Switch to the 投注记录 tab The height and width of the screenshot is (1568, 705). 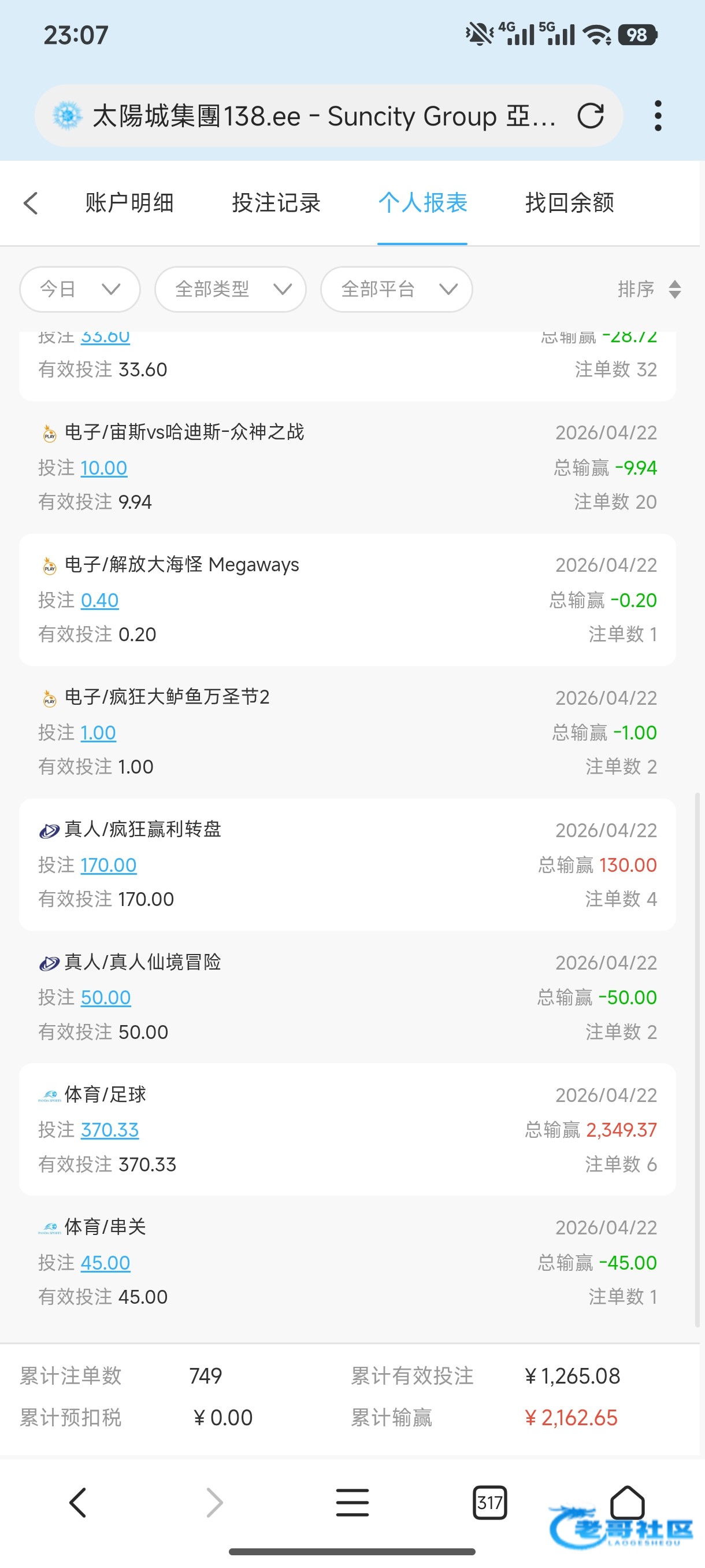pyautogui.click(x=276, y=204)
